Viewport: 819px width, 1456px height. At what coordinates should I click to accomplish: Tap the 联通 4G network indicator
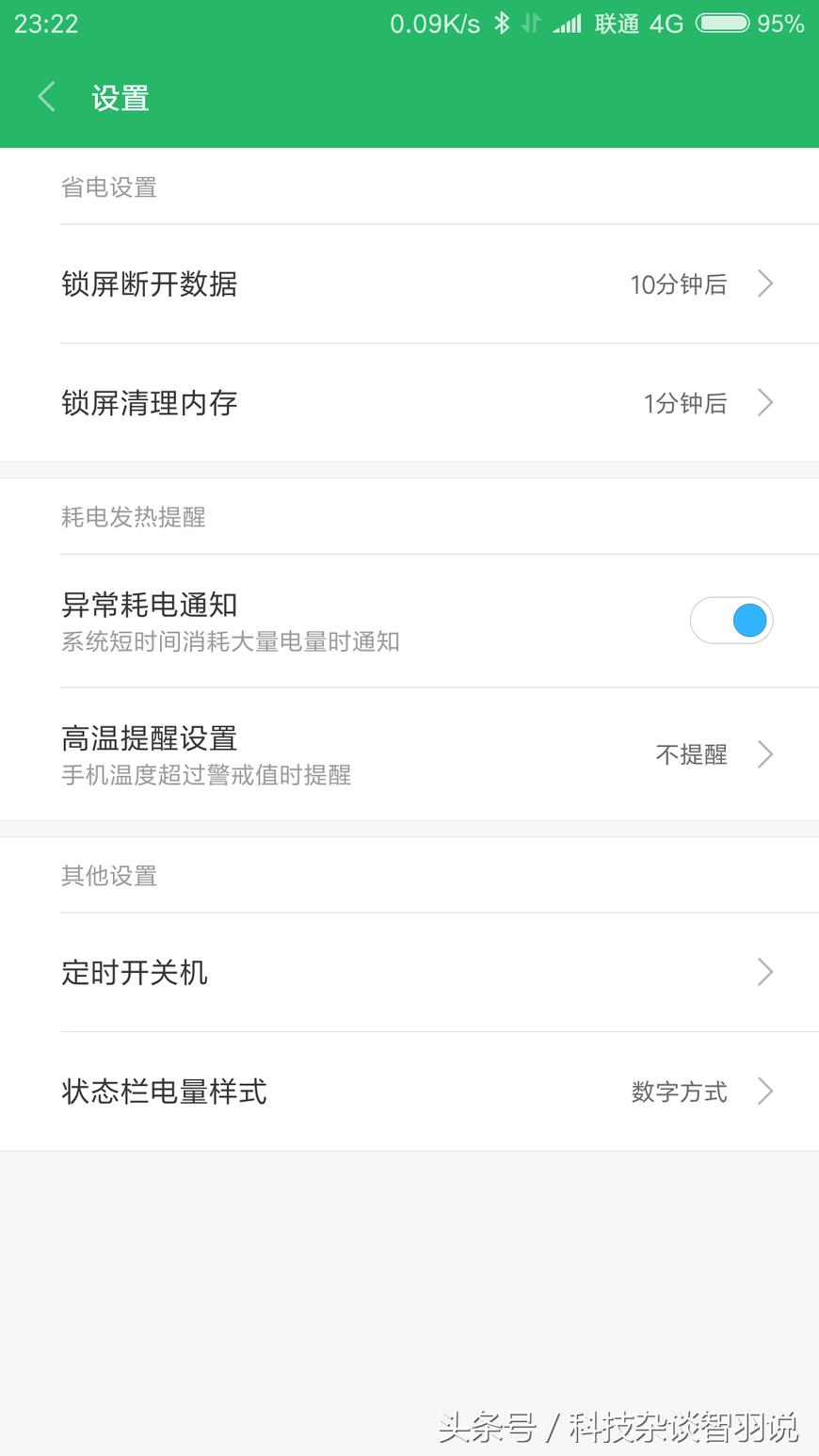pyautogui.click(x=639, y=23)
